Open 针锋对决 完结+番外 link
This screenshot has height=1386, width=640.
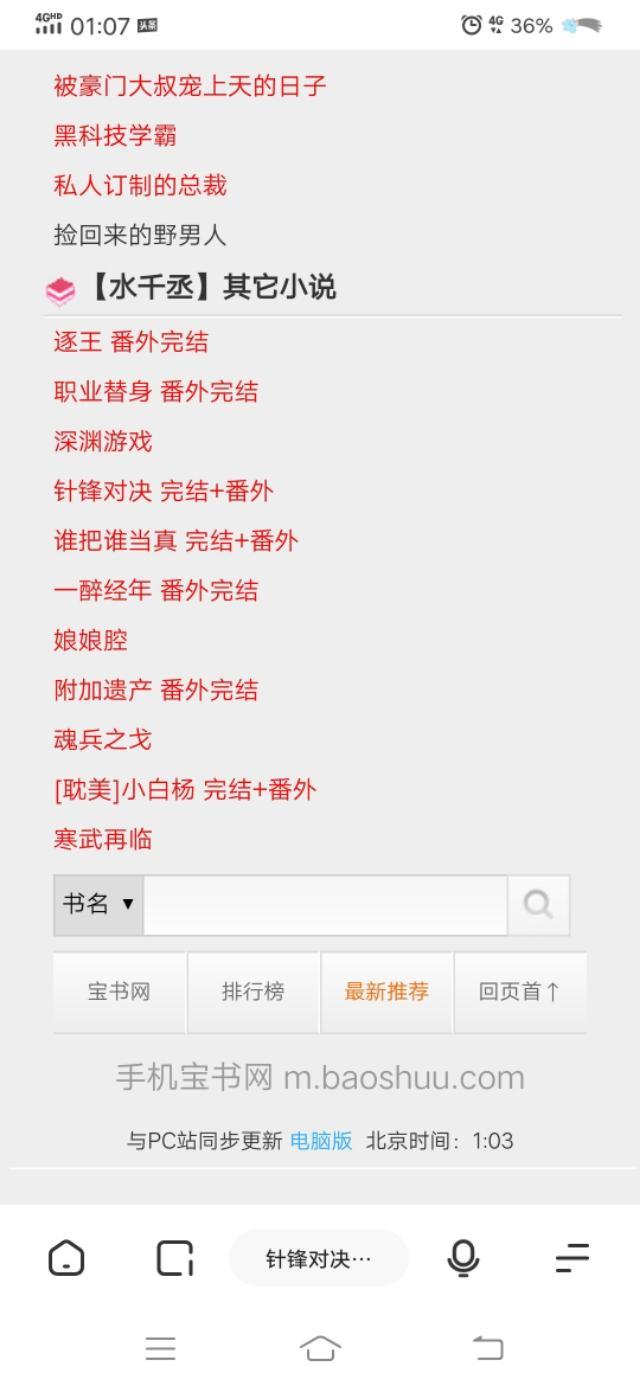(163, 491)
